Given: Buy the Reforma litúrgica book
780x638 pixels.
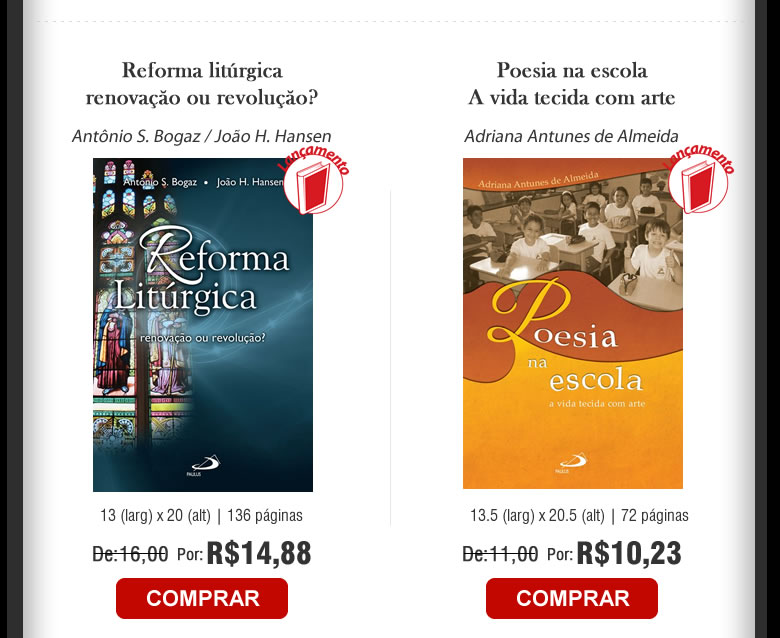Looking at the screenshot, I should click(202, 598).
